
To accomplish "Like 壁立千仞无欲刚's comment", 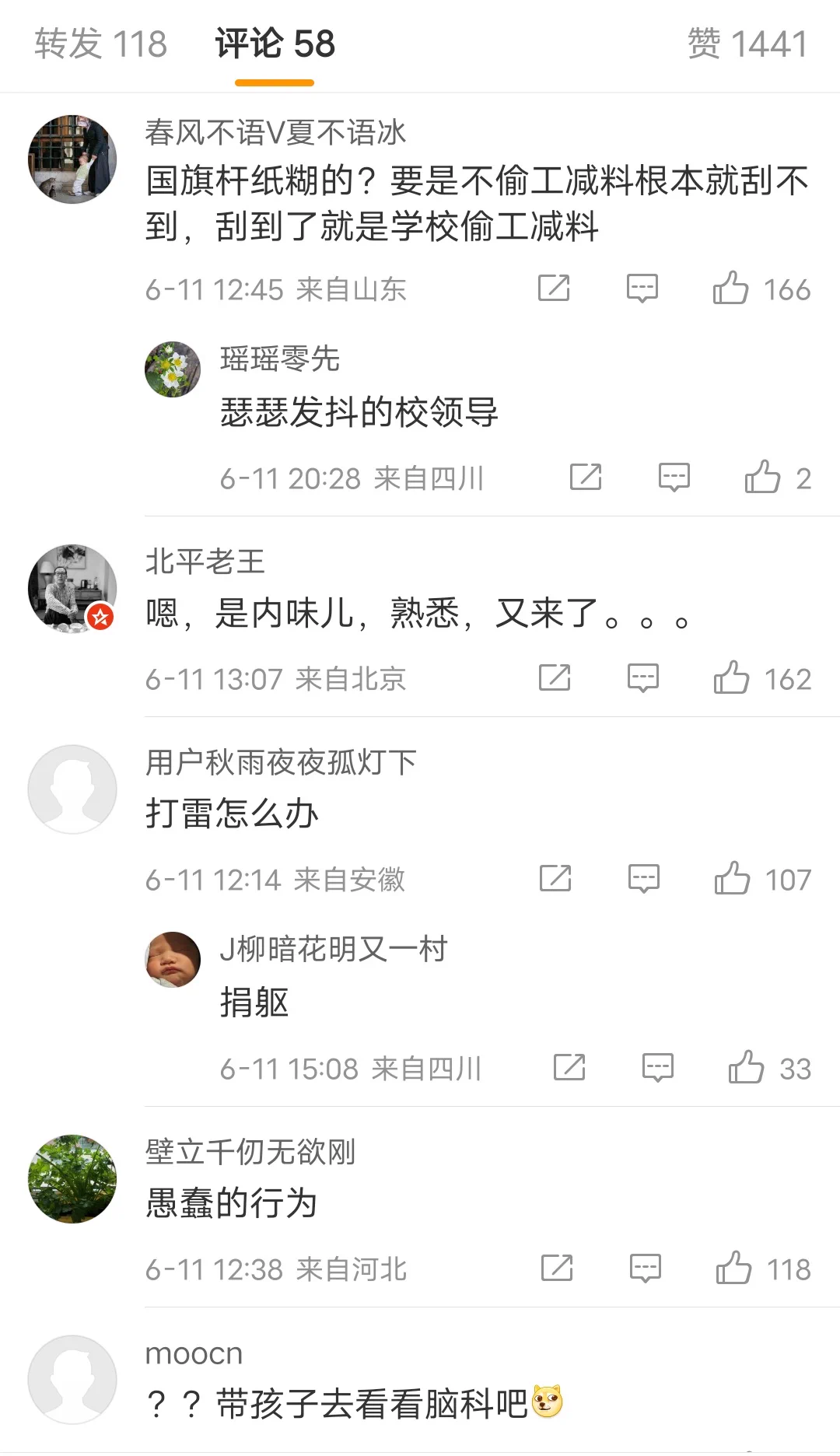I will 733,1269.
